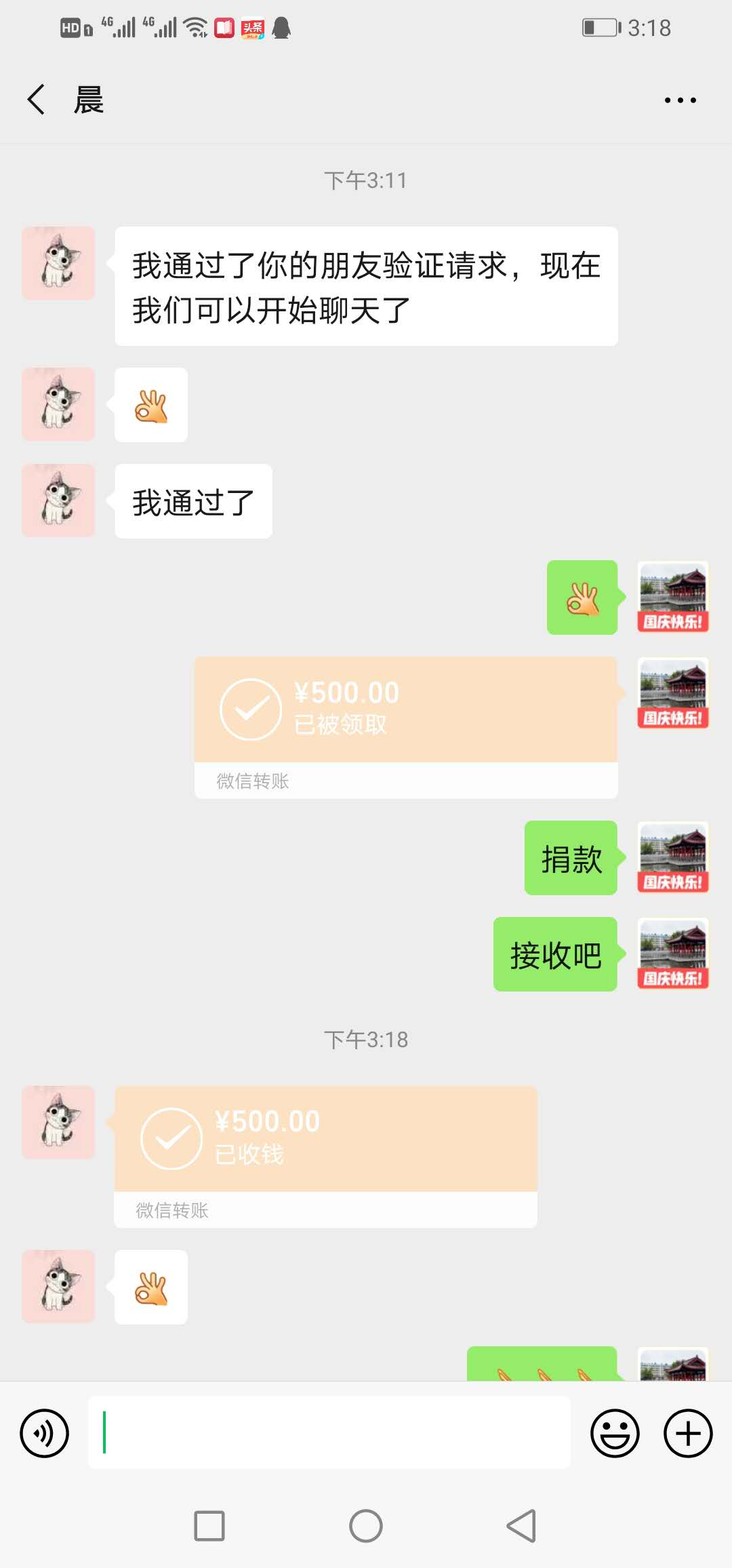Go back from the chat with 晨
Image resolution: width=732 pixels, height=1568 pixels.
click(37, 100)
